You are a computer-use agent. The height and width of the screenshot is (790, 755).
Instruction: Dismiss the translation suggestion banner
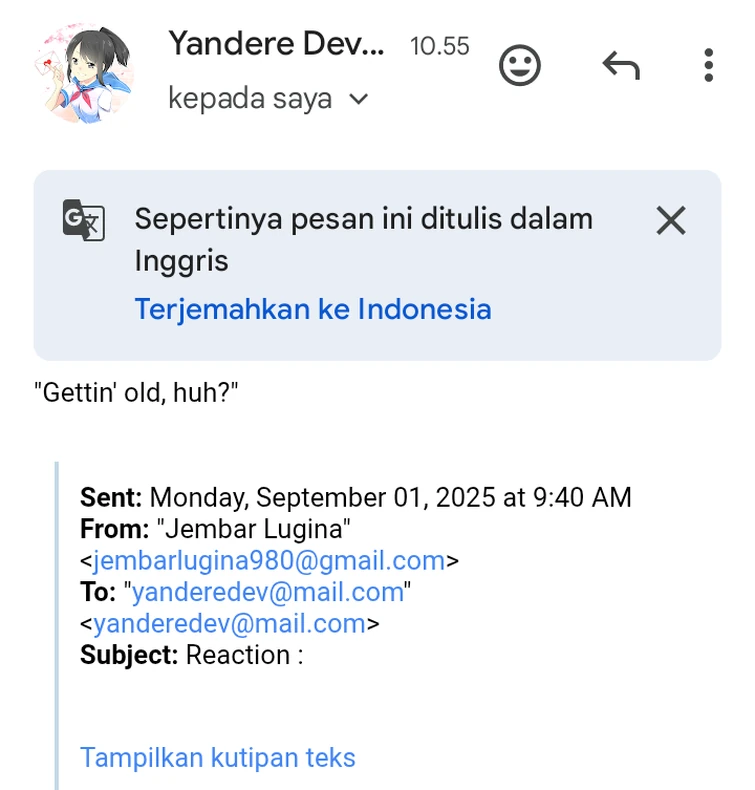coord(670,220)
